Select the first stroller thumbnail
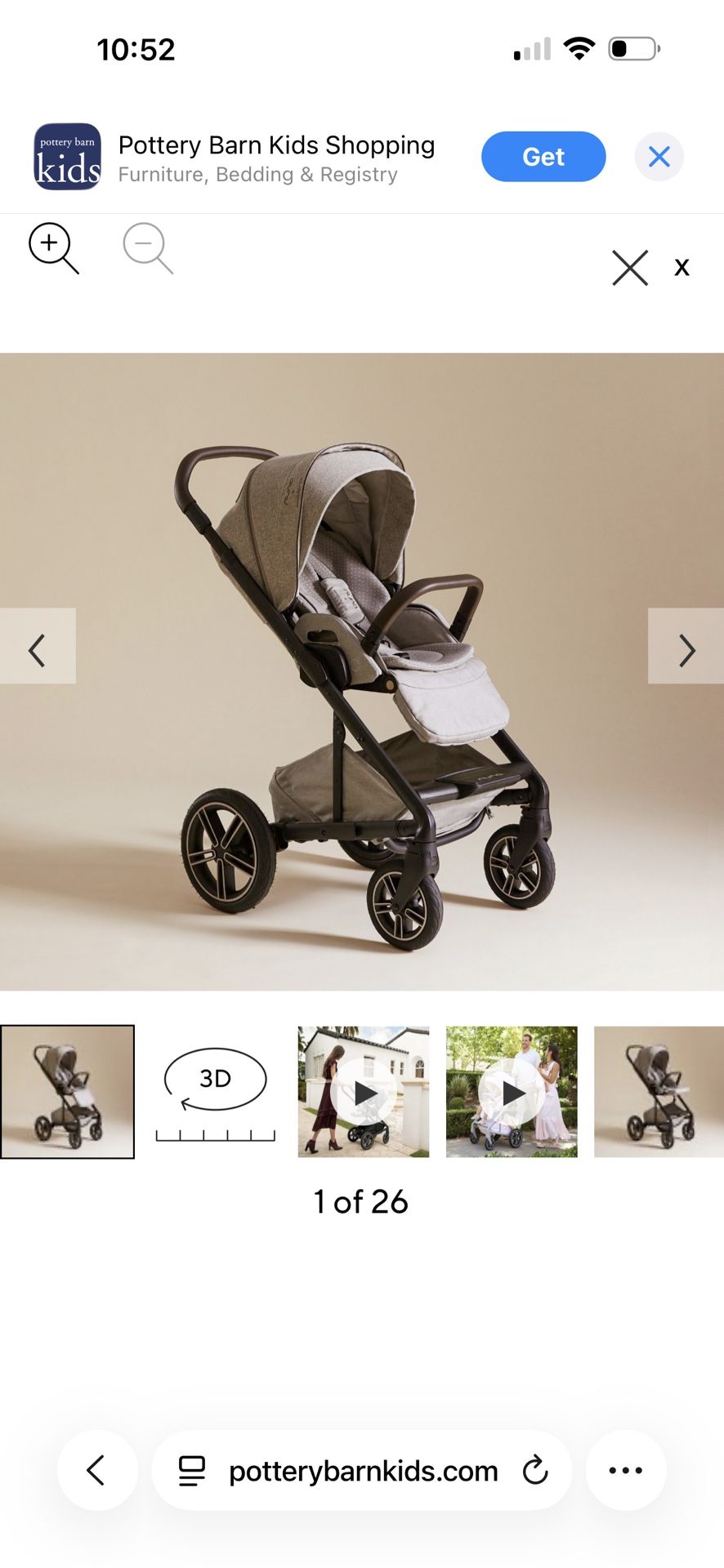The width and height of the screenshot is (724, 1568). (x=67, y=1092)
